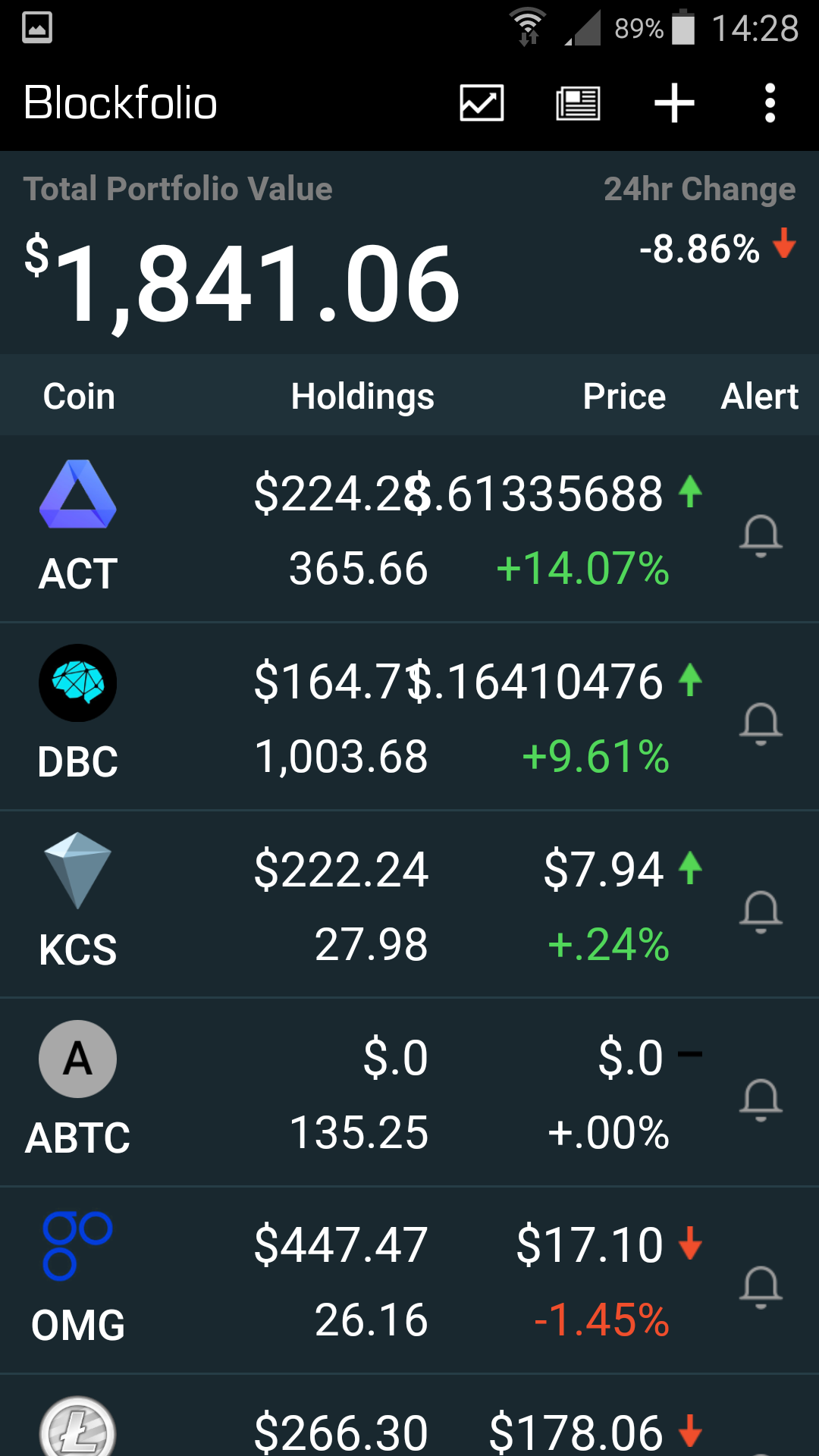
Task: Select the ABTC coin entry
Action: coord(78,1092)
